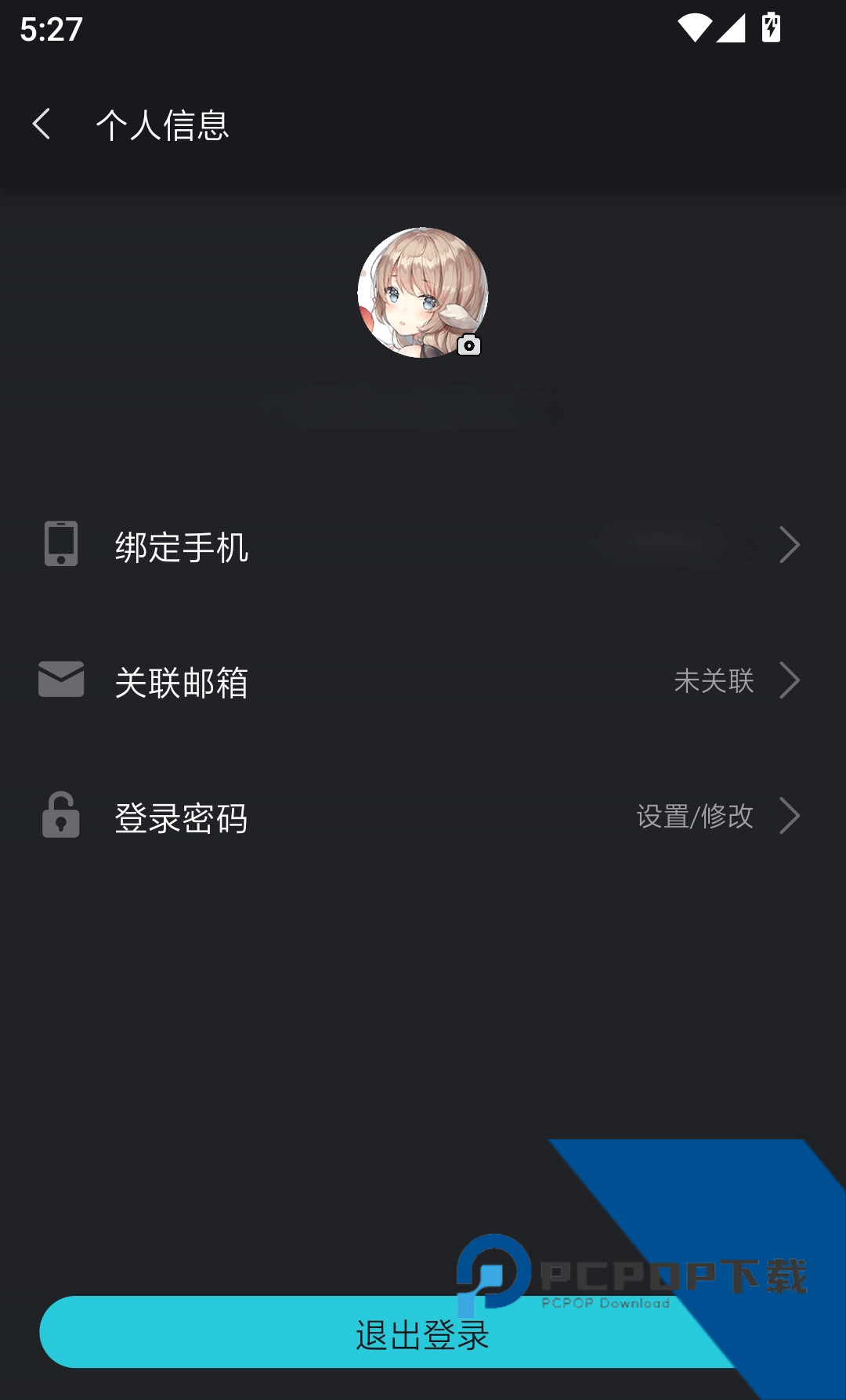Go back from 个人信息 page

[x=42, y=124]
